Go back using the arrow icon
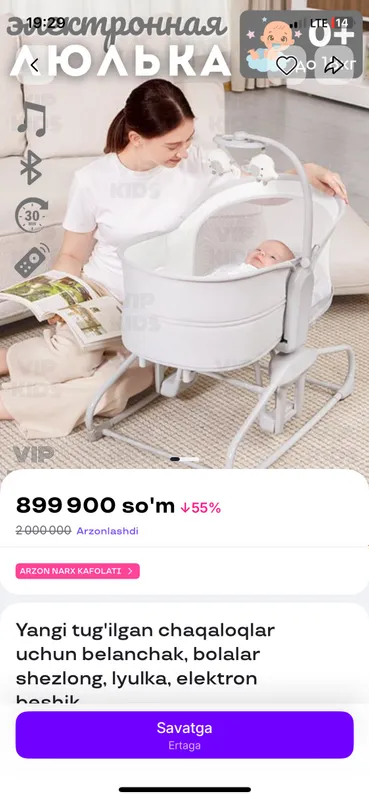Image resolution: width=369 pixels, height=800 pixels. point(35,65)
